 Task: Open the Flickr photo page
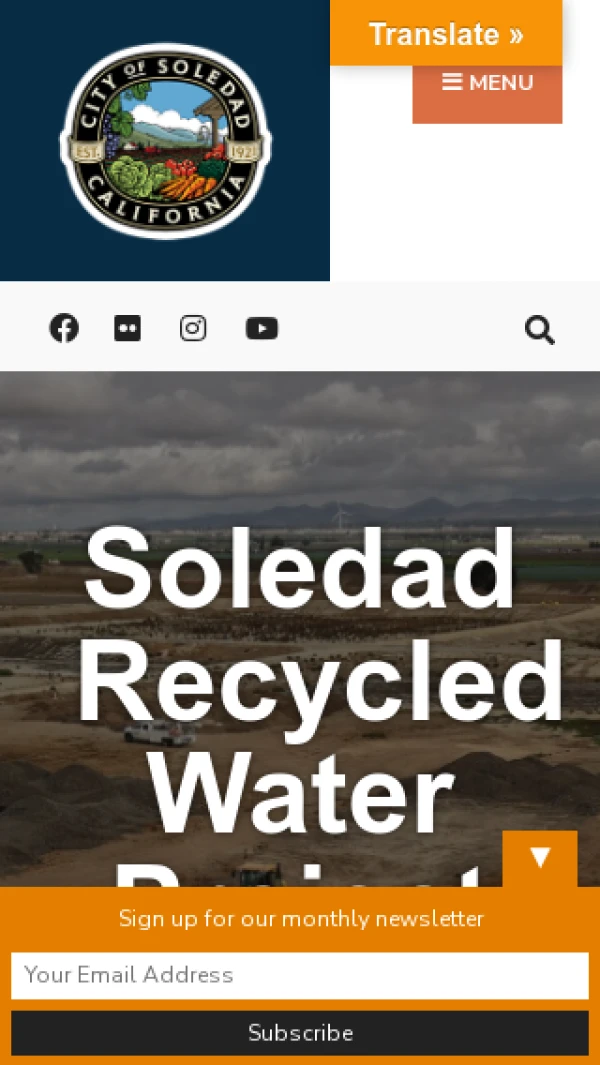tap(127, 328)
